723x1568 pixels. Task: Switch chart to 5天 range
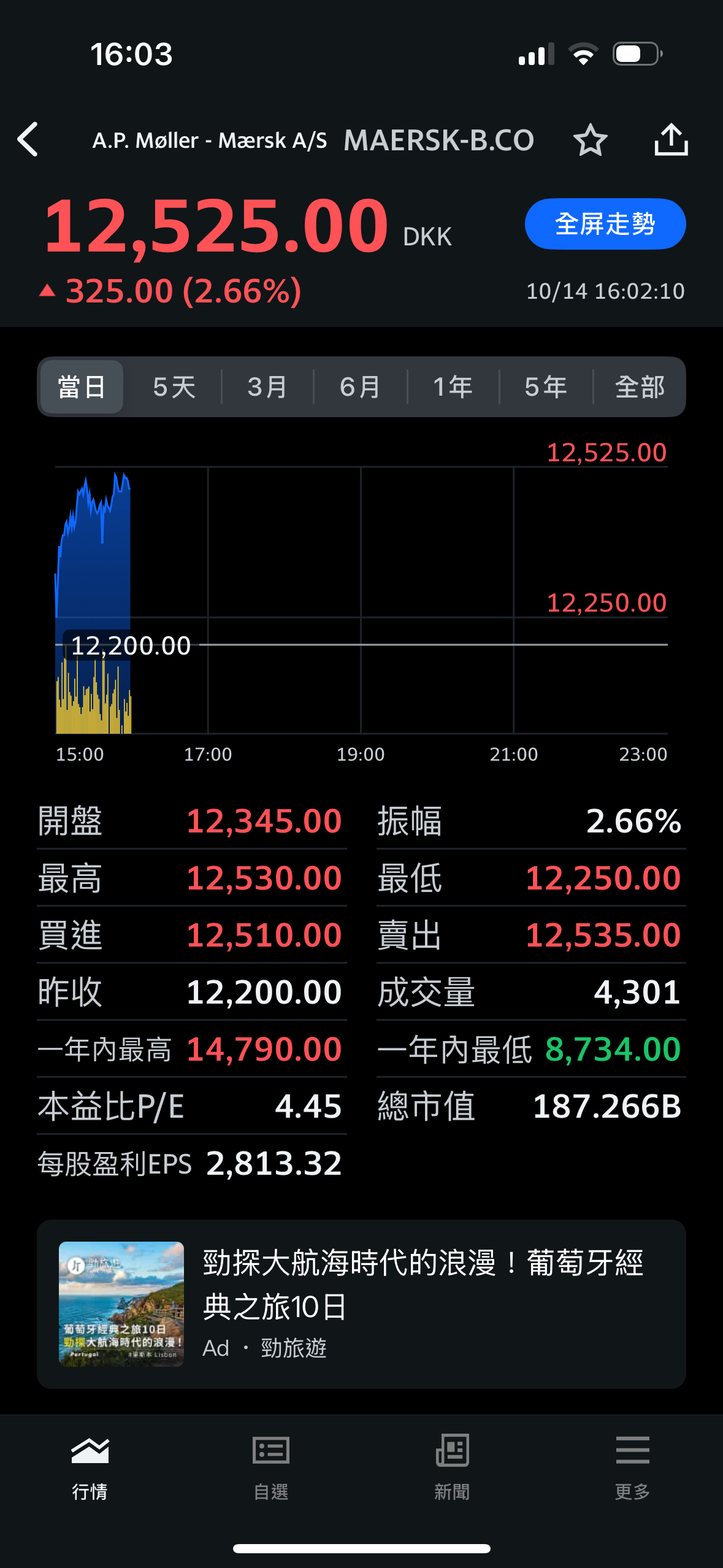(x=174, y=387)
